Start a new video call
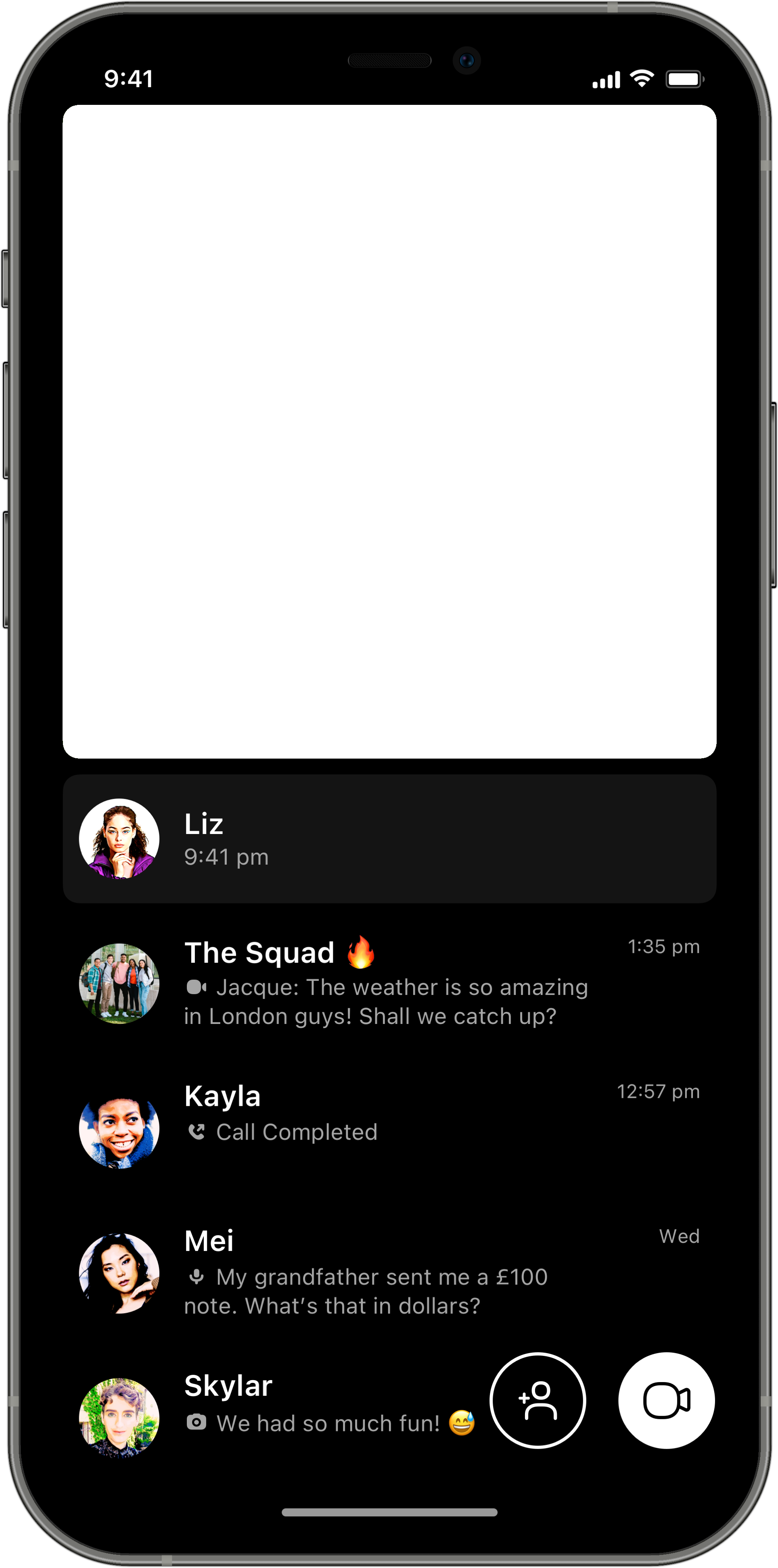This screenshot has height=1568, width=778. tap(666, 1401)
